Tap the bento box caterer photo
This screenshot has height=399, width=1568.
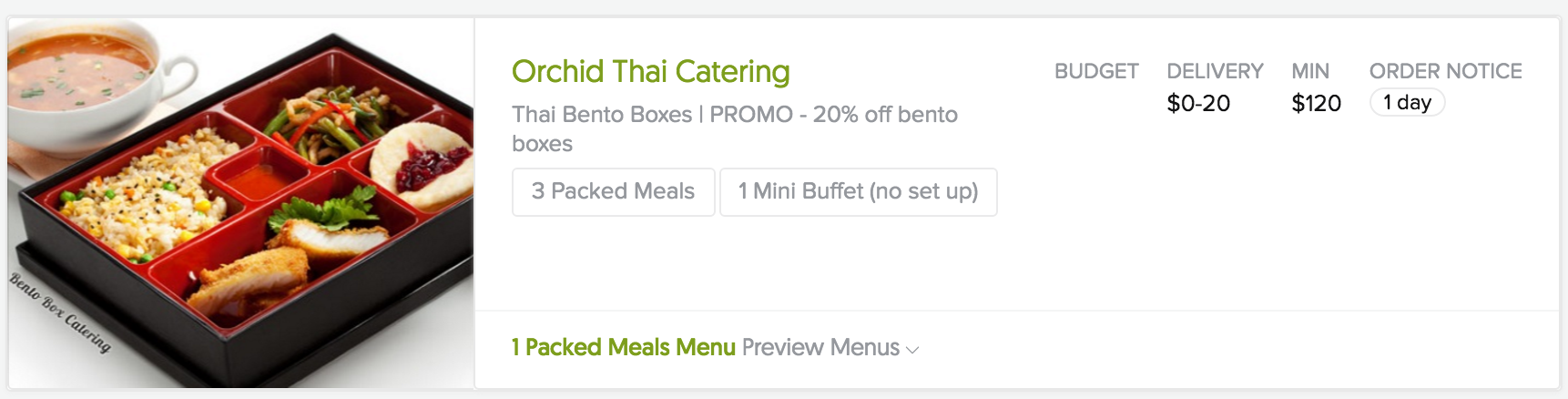(241, 202)
